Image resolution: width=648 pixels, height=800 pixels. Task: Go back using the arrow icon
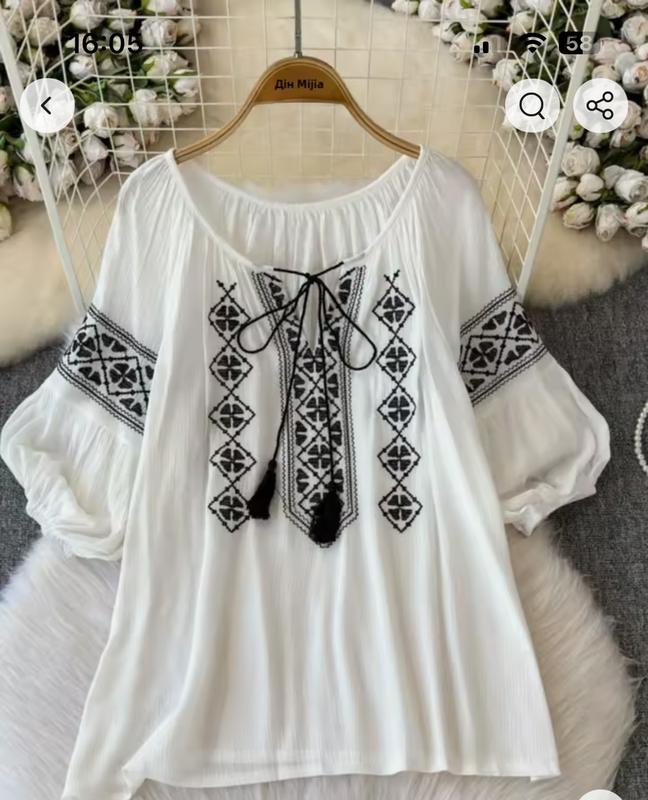point(46,105)
